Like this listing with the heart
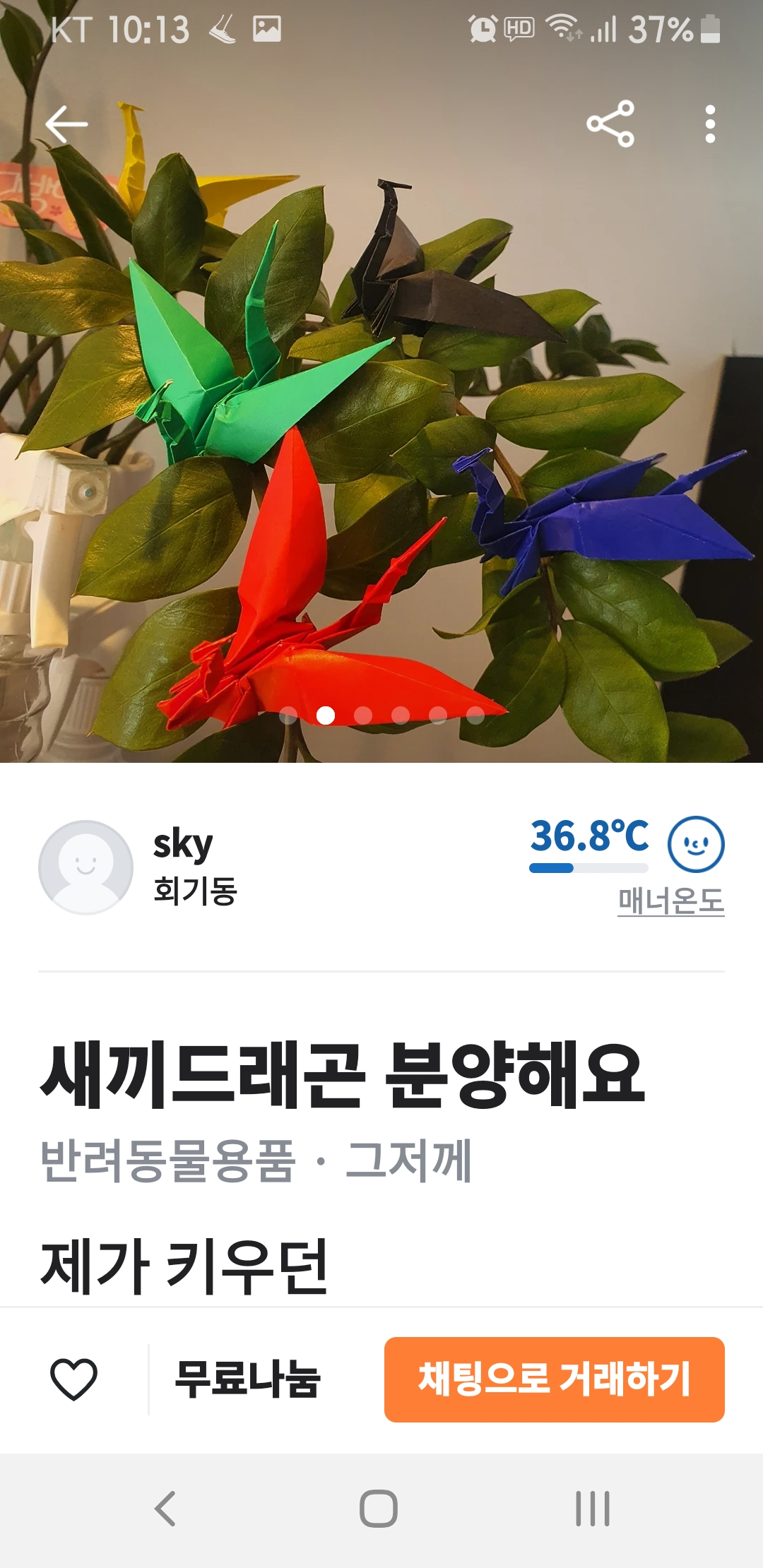The height and width of the screenshot is (1568, 763). pyautogui.click(x=73, y=1379)
